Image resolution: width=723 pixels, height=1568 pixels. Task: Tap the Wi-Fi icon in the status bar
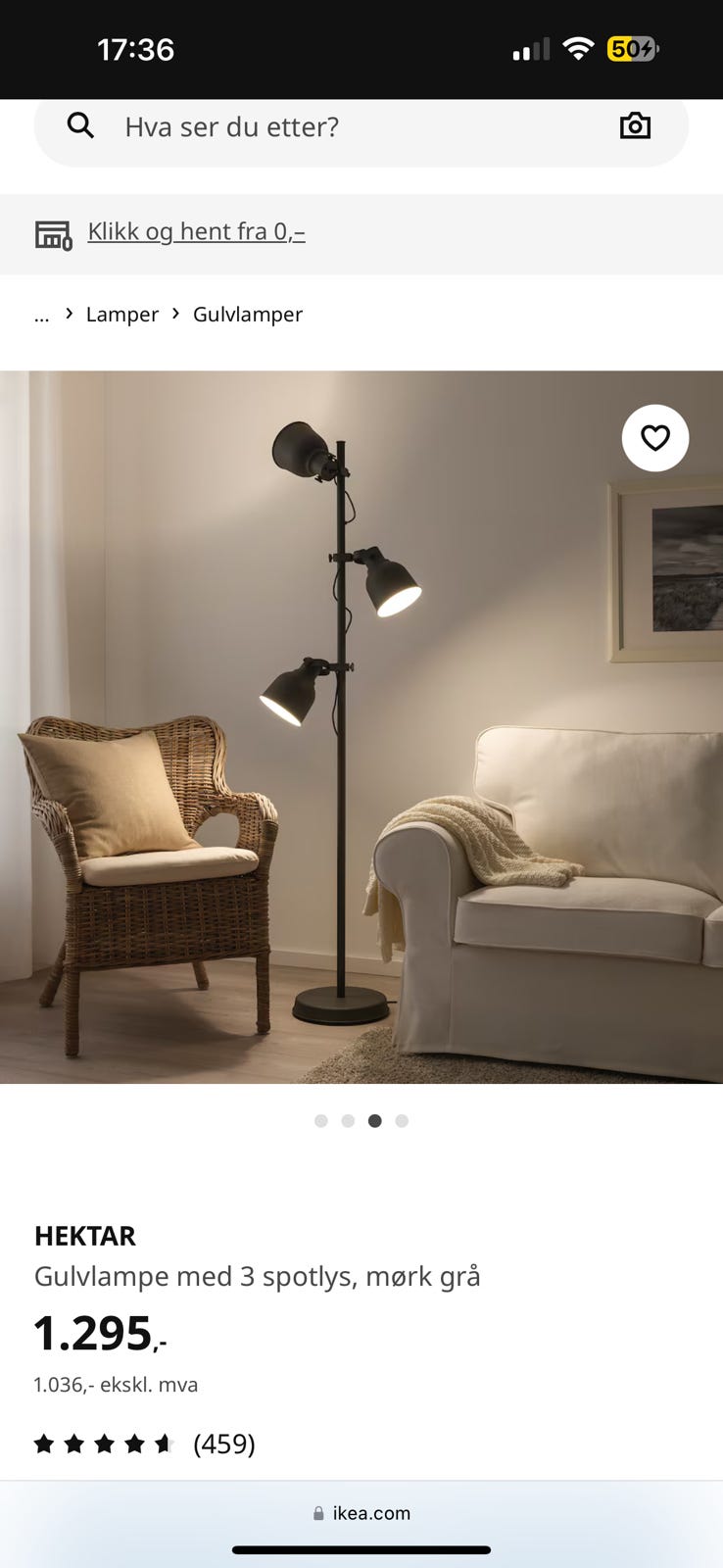click(579, 48)
